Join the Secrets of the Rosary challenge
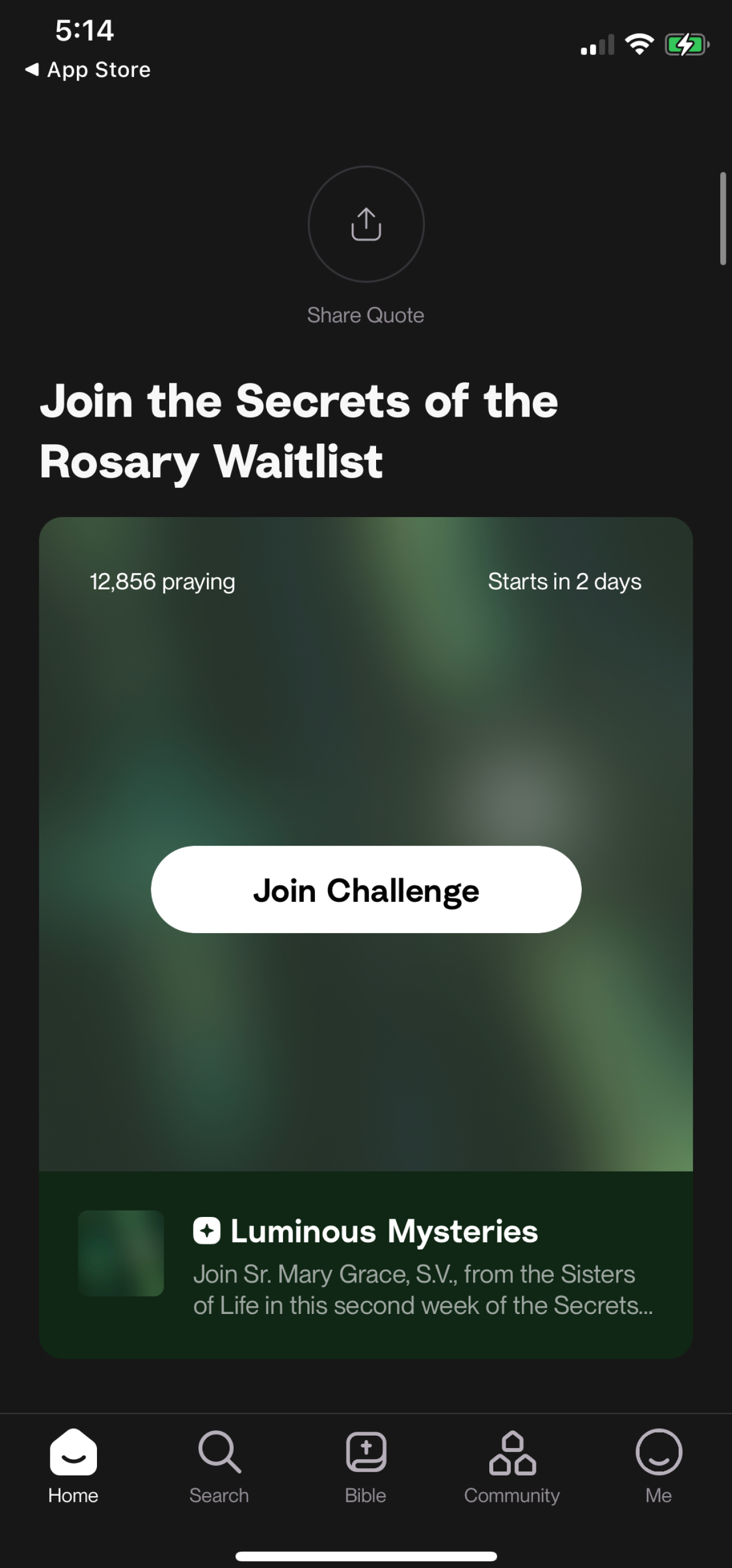Image resolution: width=732 pixels, height=1568 pixels. point(365,889)
